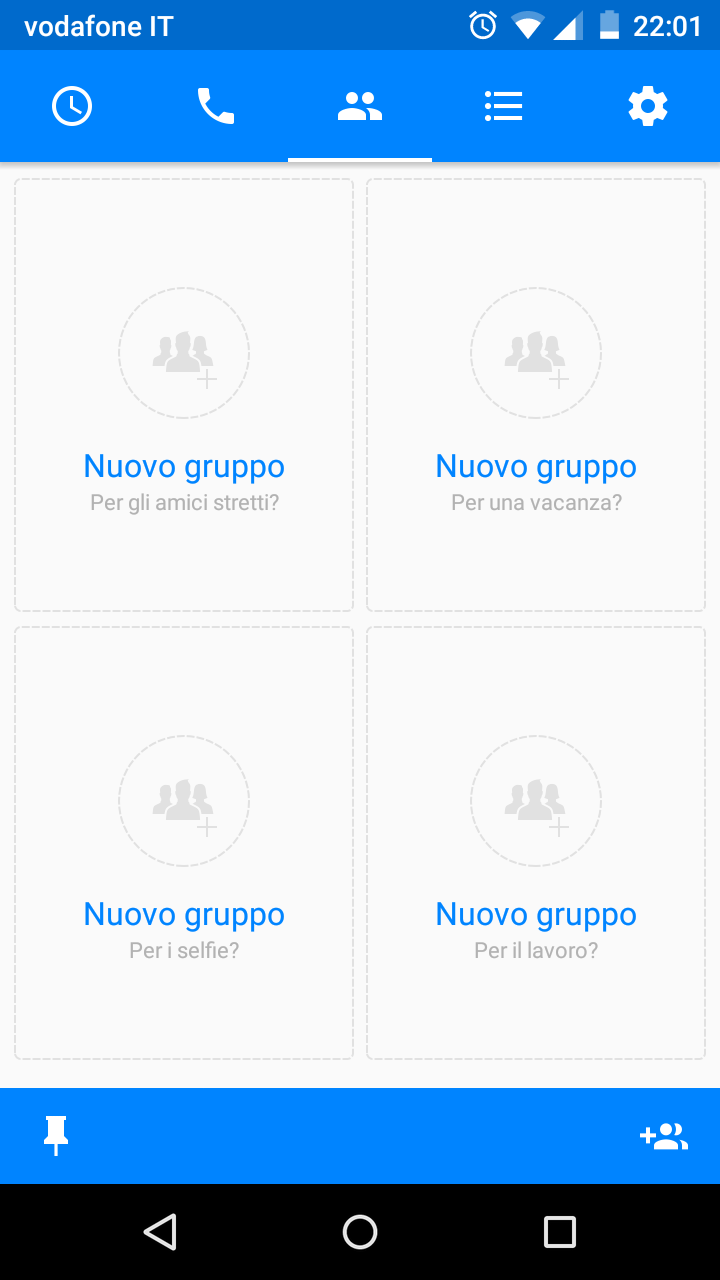The height and width of the screenshot is (1280, 720).
Task: Go back with the system back button
Action: 160,1232
